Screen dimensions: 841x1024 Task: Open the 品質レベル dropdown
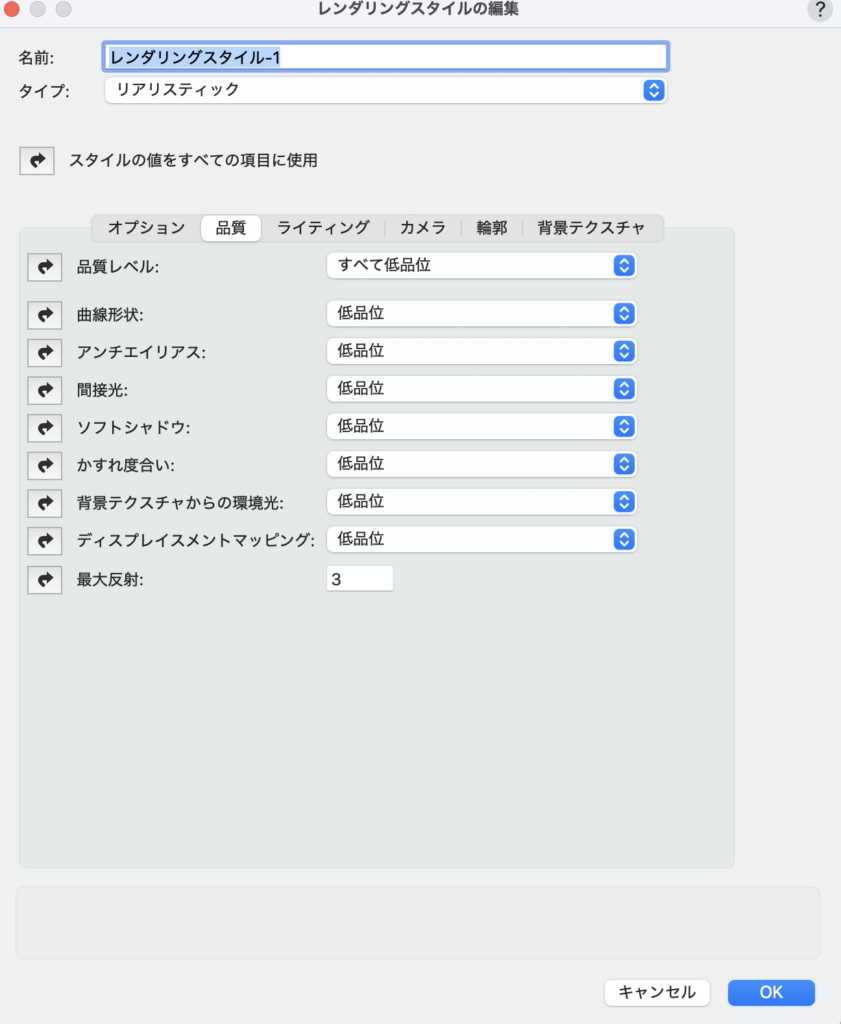pyautogui.click(x=481, y=265)
